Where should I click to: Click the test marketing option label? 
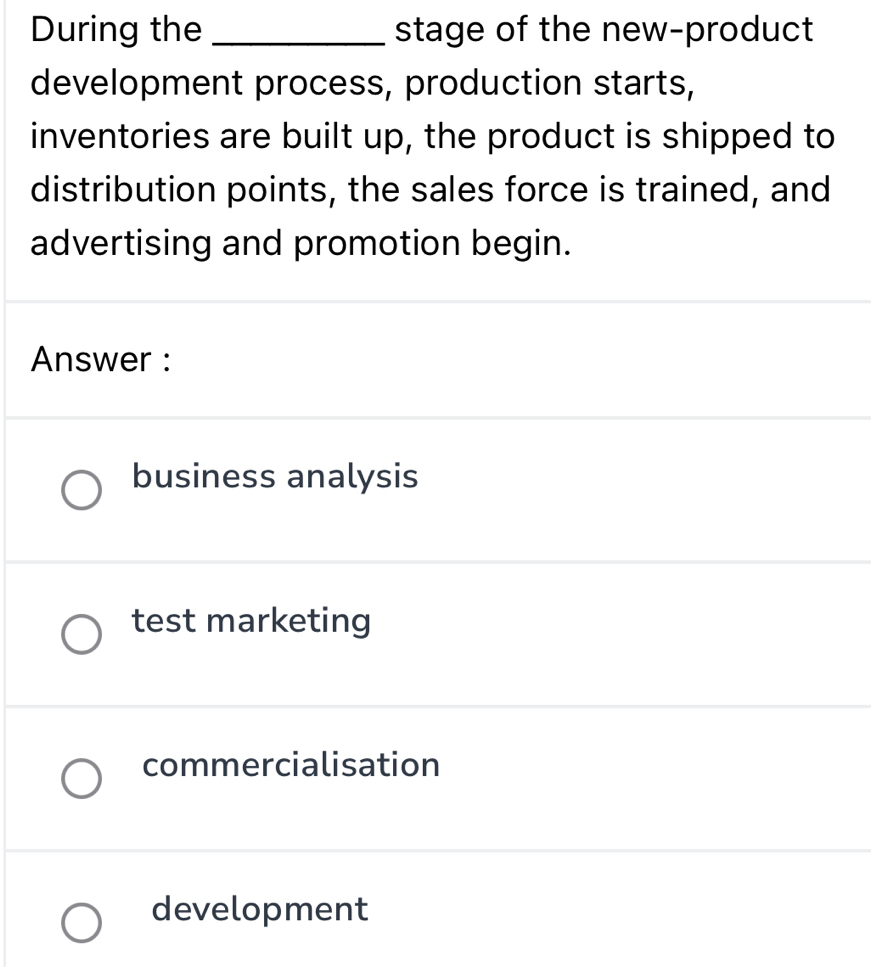(251, 621)
